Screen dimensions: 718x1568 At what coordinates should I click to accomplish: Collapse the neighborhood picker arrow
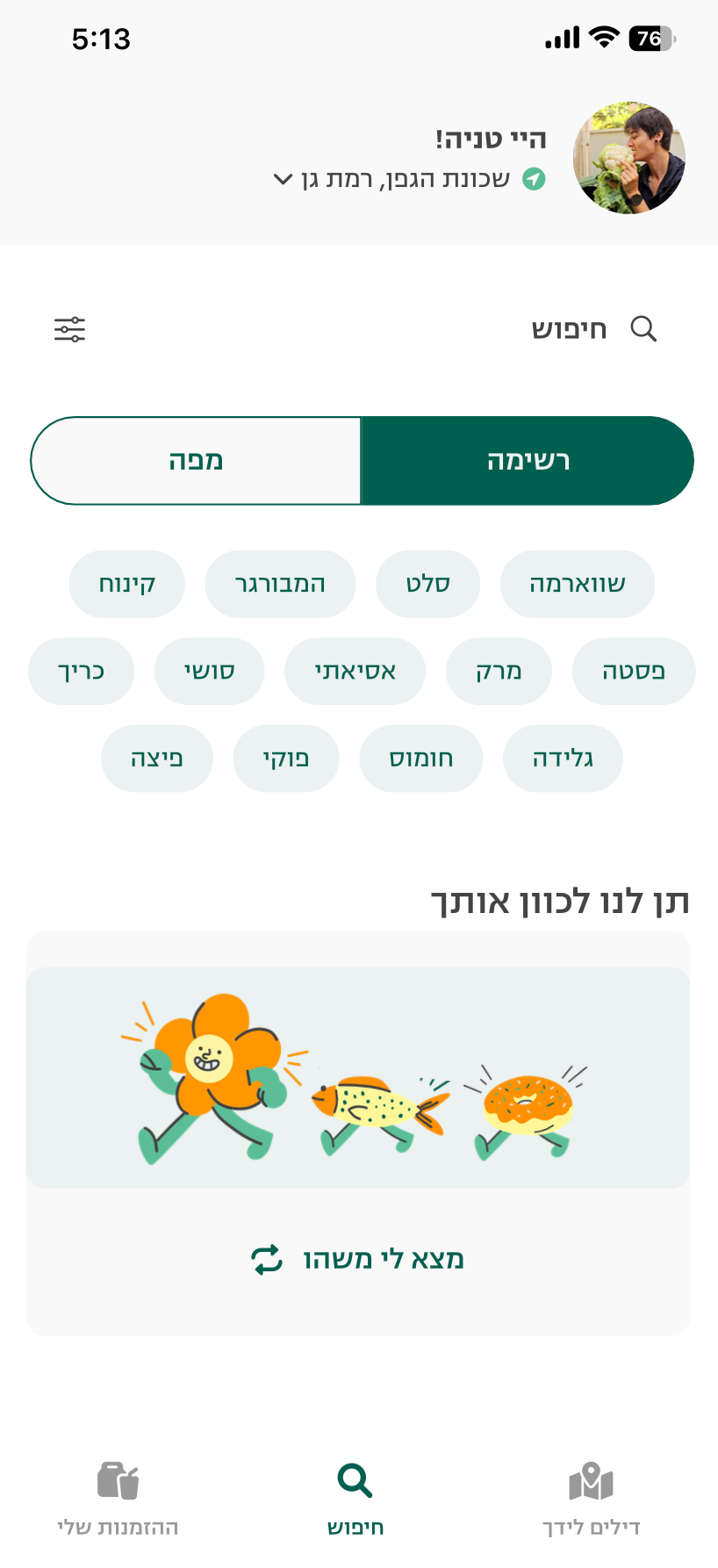(281, 179)
